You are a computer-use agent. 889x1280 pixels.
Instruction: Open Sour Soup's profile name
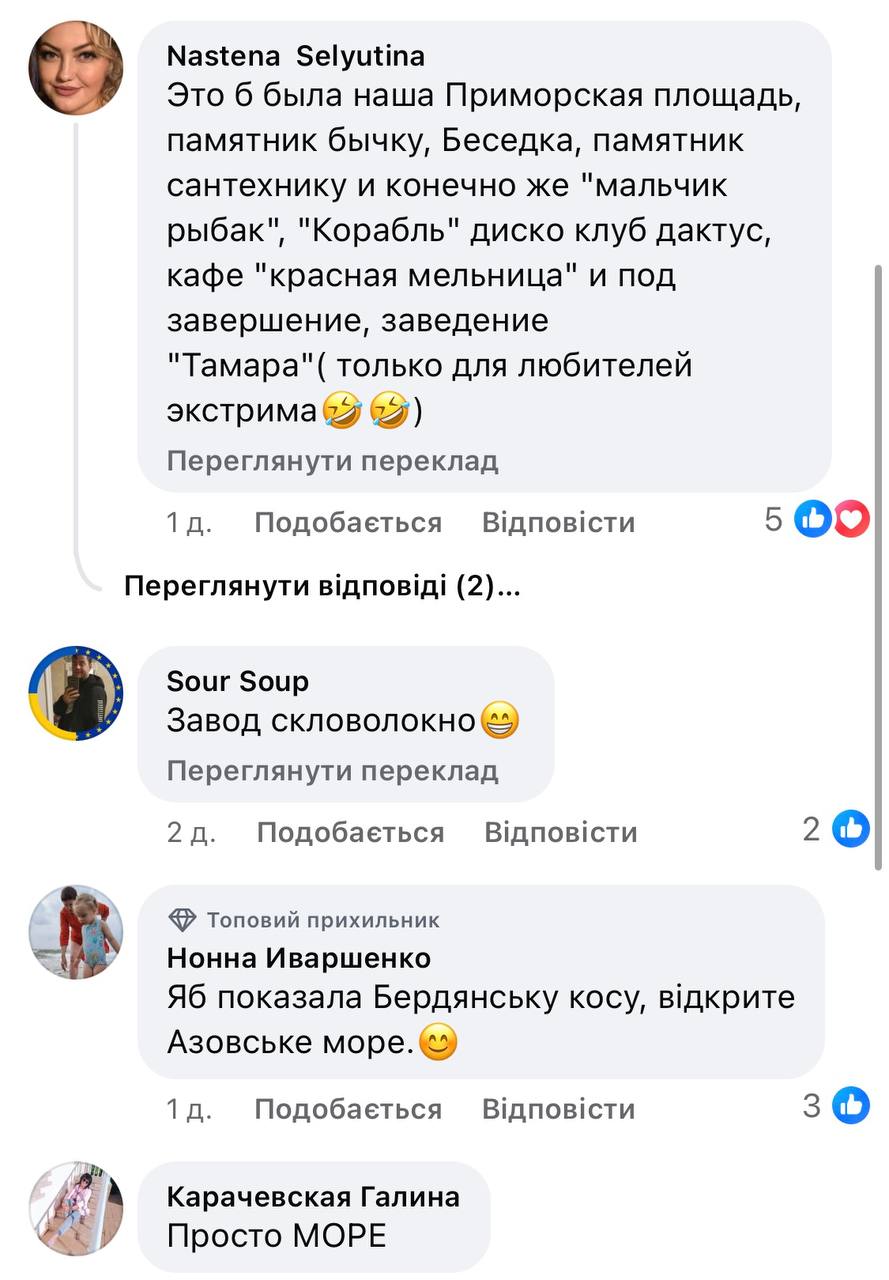[238, 682]
